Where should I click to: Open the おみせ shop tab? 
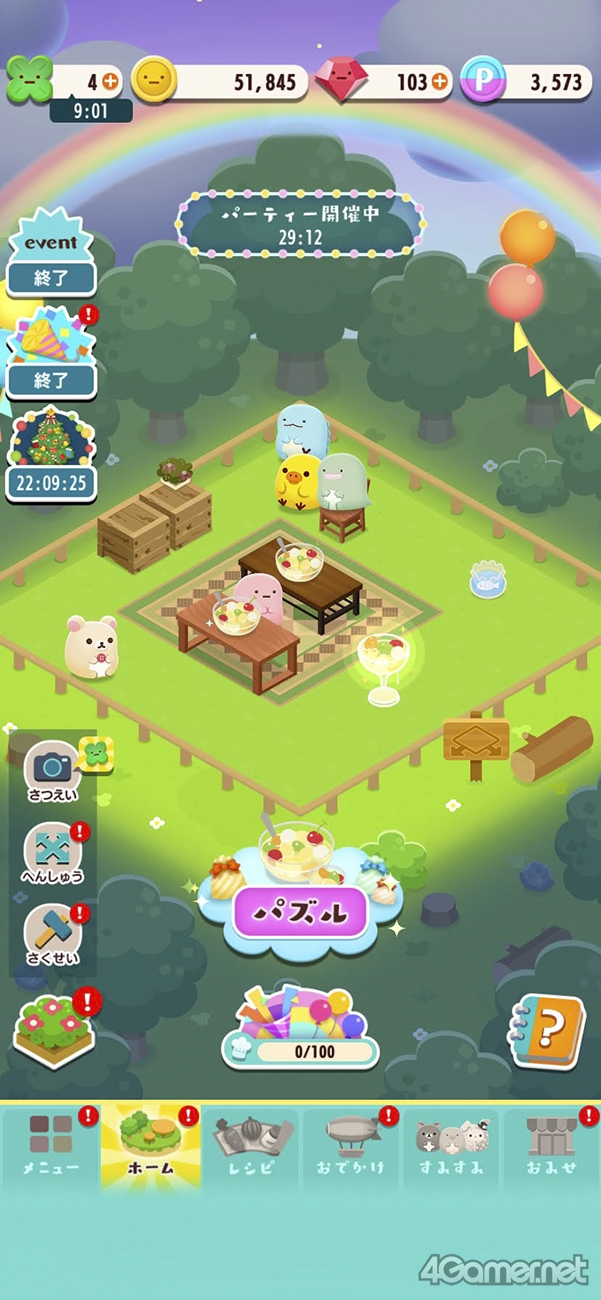click(551, 1145)
